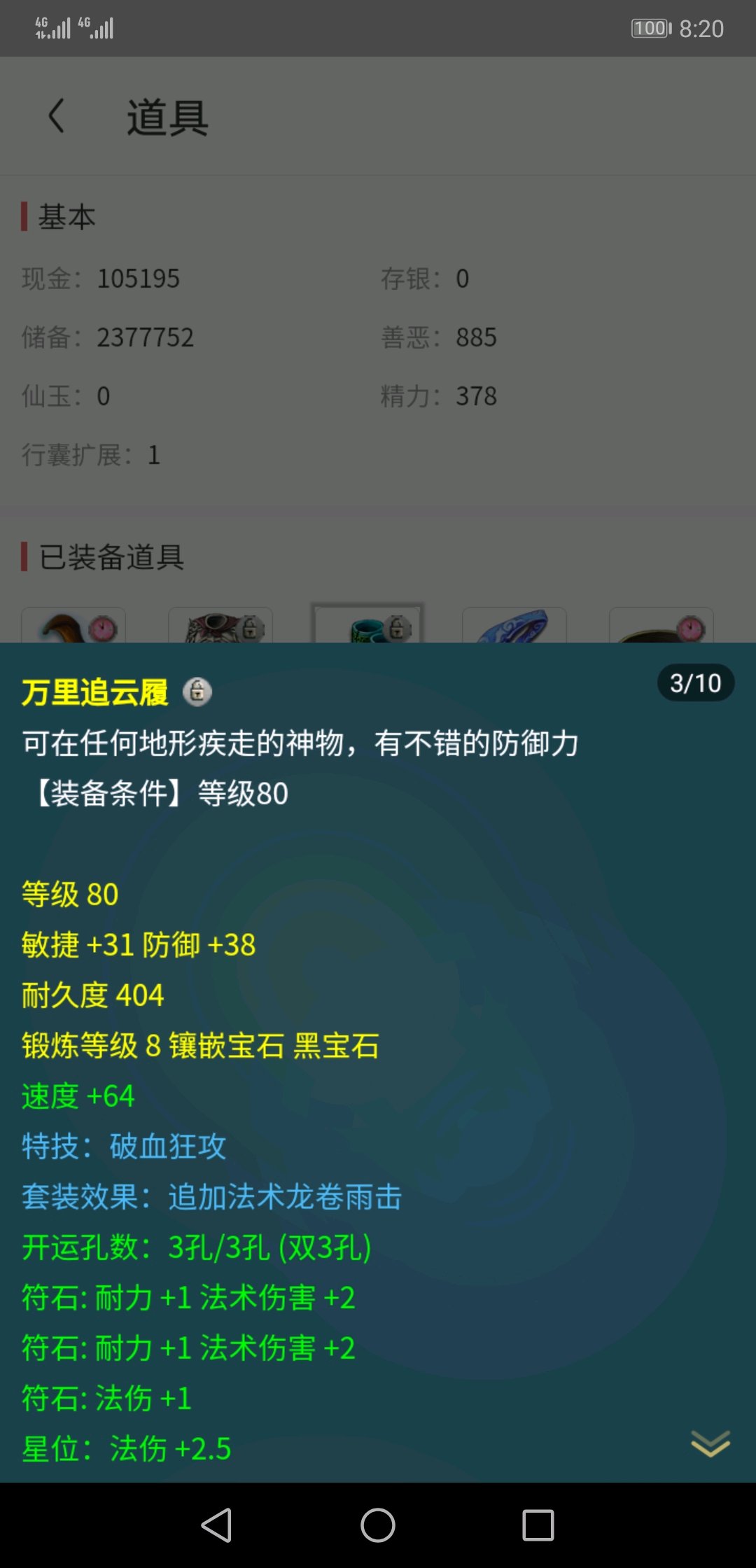Open the last equipped item with timer
Image resolution: width=756 pixels, height=1568 pixels.
[x=661, y=625]
